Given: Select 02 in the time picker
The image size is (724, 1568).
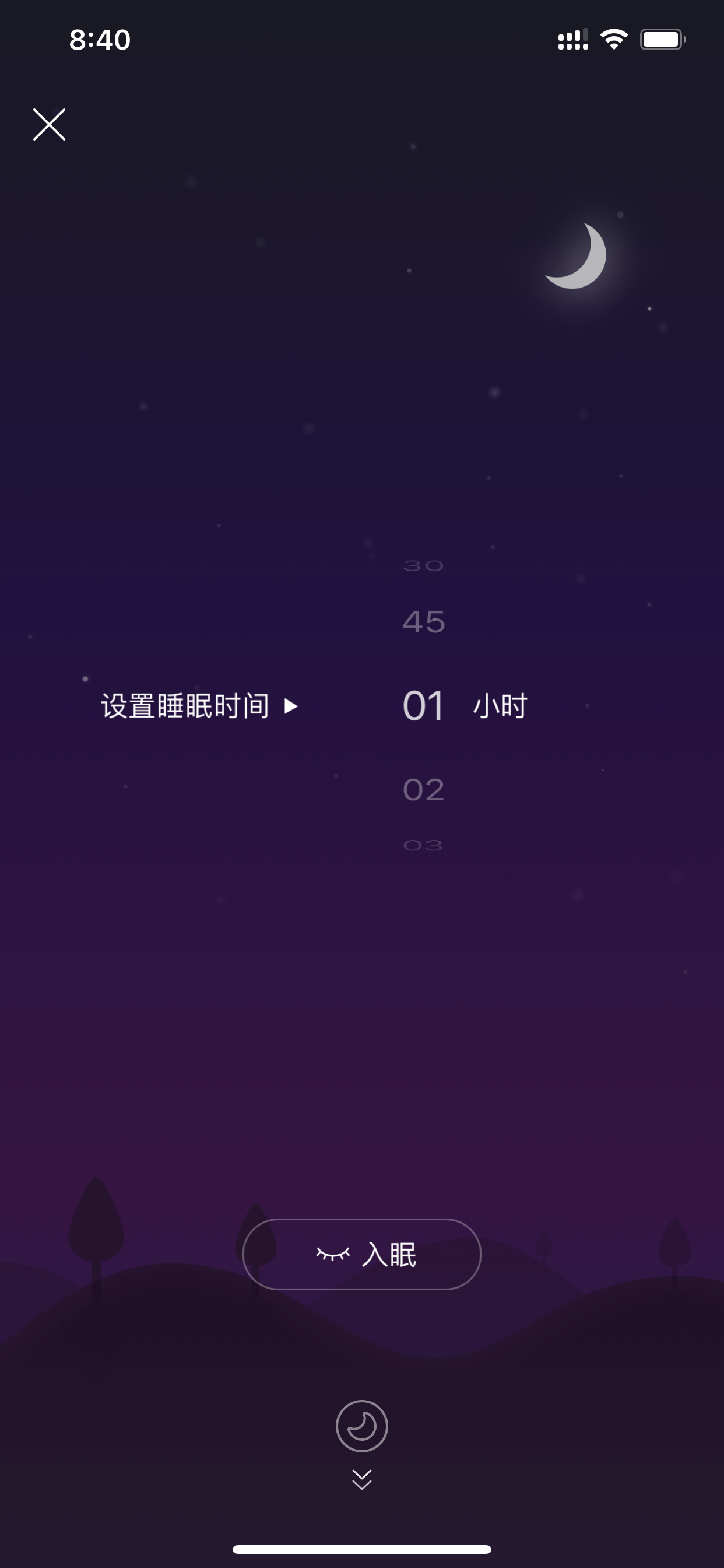Looking at the screenshot, I should point(423,789).
